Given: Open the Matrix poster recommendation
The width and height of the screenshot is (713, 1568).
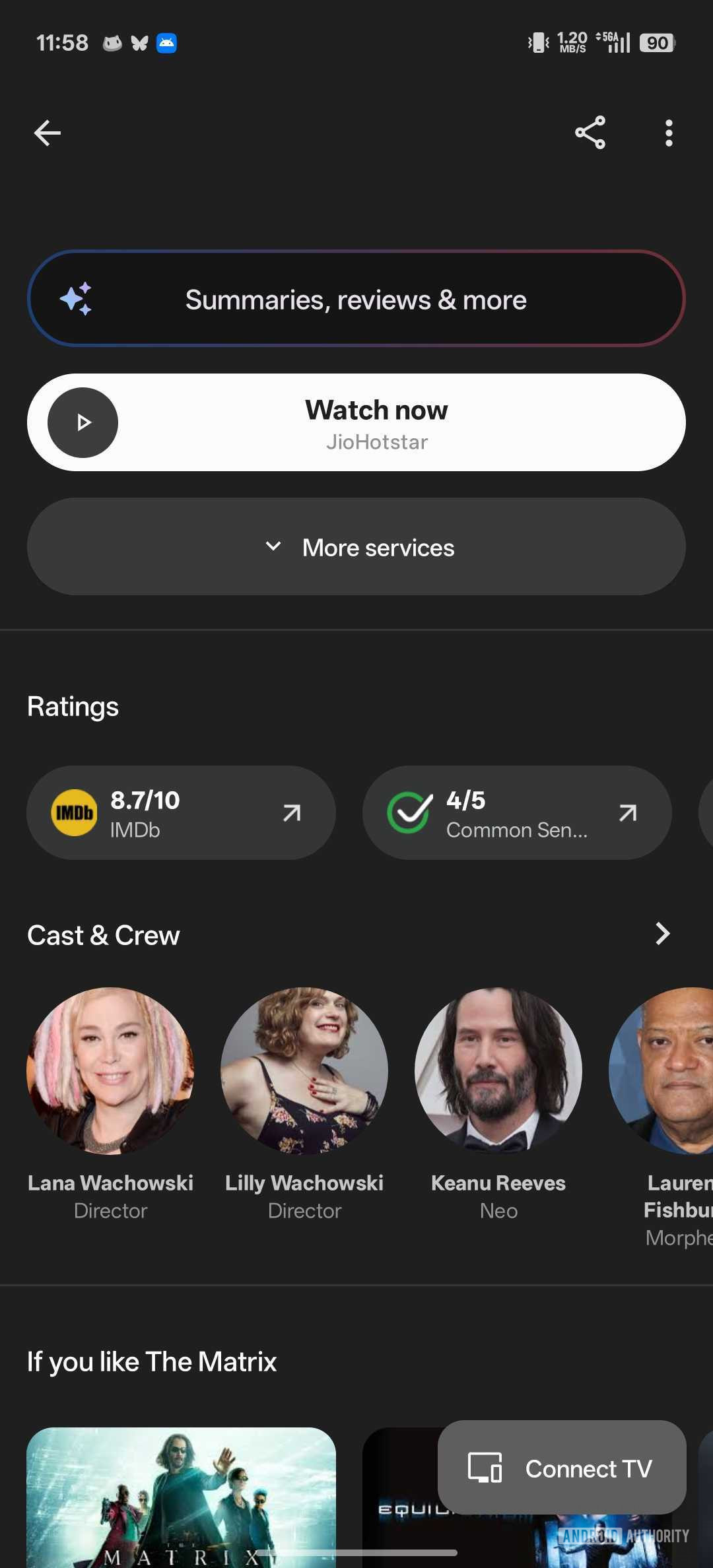Looking at the screenshot, I should [181, 1498].
